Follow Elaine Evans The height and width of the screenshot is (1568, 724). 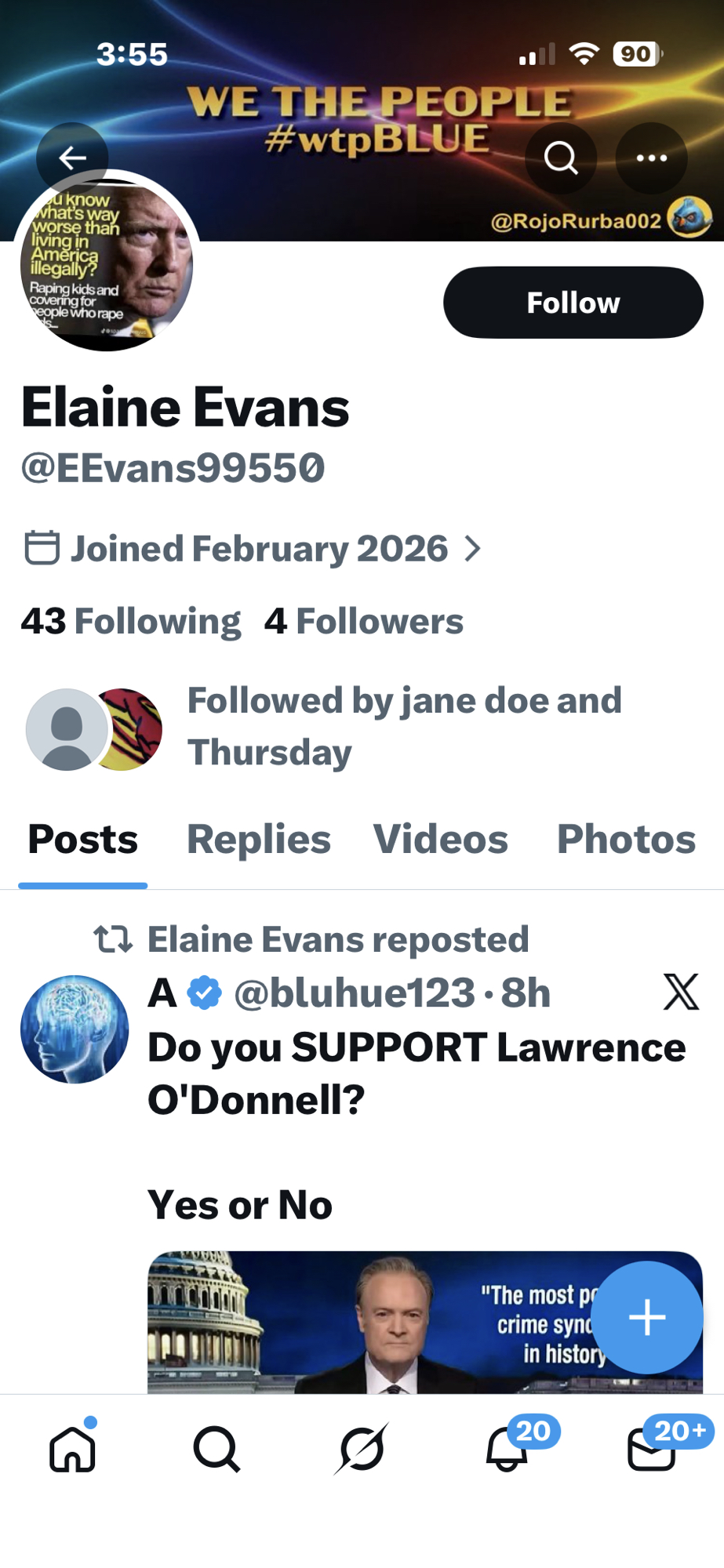573,303
